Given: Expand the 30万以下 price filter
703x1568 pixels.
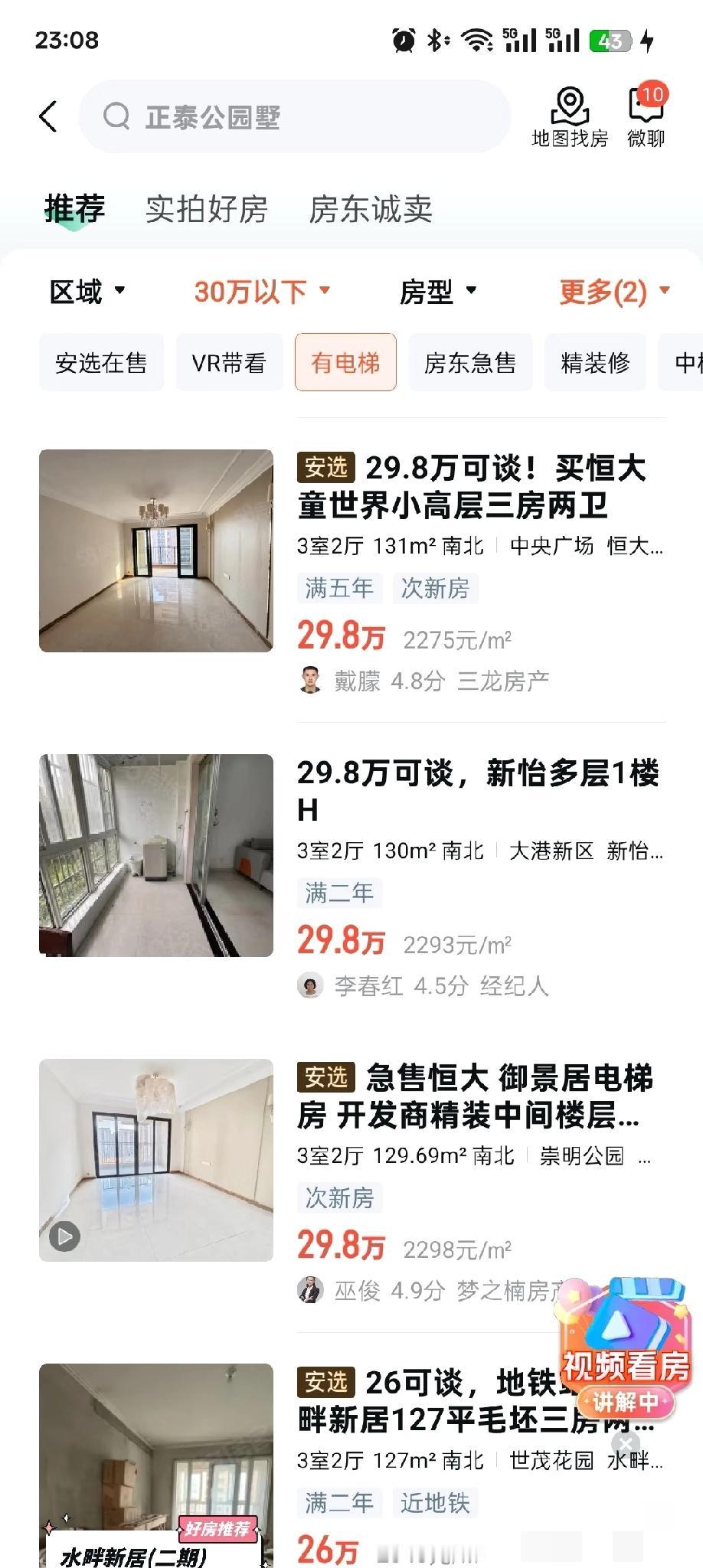Looking at the screenshot, I should [261, 292].
